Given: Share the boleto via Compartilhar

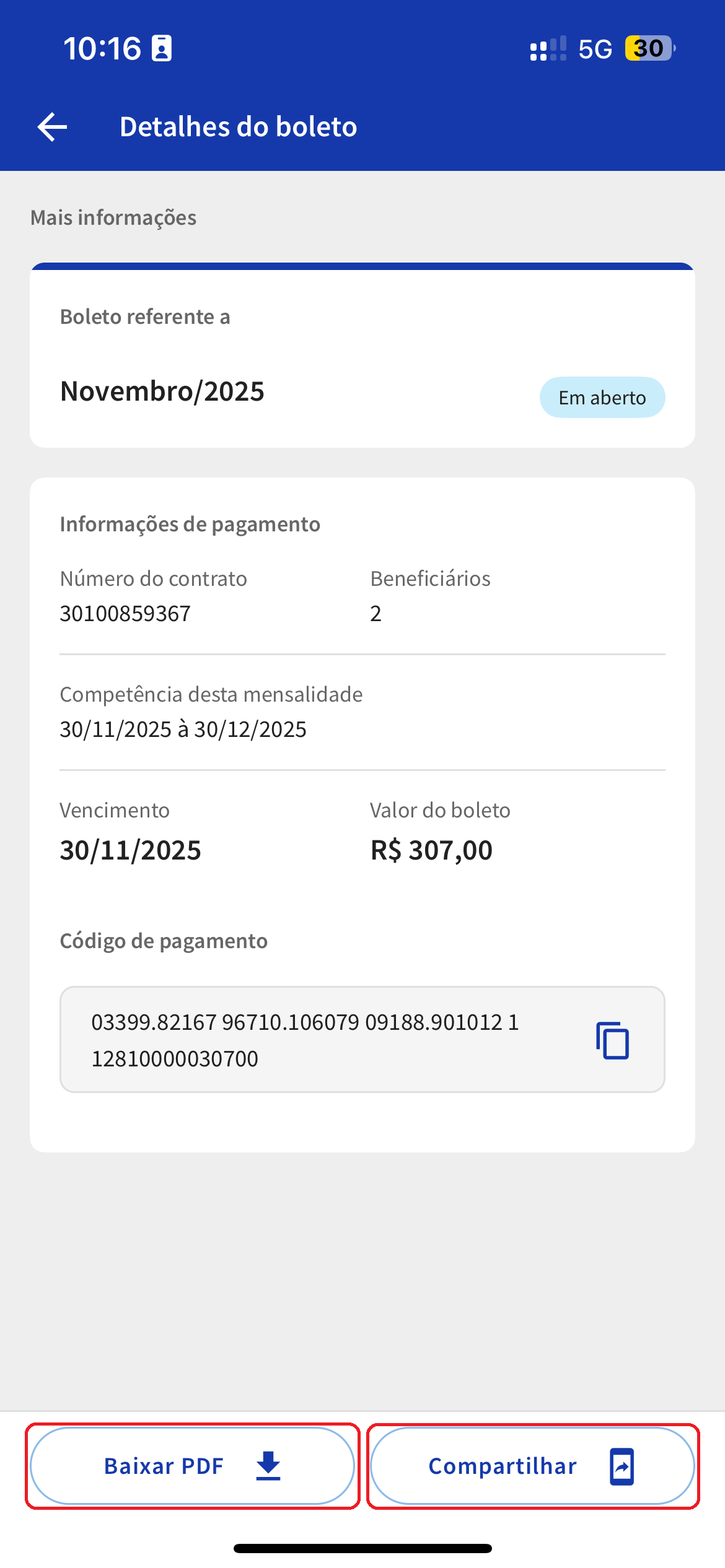Looking at the screenshot, I should (532, 1466).
